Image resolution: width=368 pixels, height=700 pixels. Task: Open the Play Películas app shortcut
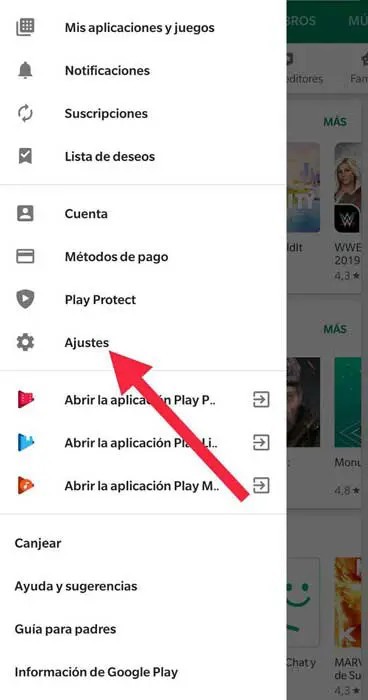[143, 400]
